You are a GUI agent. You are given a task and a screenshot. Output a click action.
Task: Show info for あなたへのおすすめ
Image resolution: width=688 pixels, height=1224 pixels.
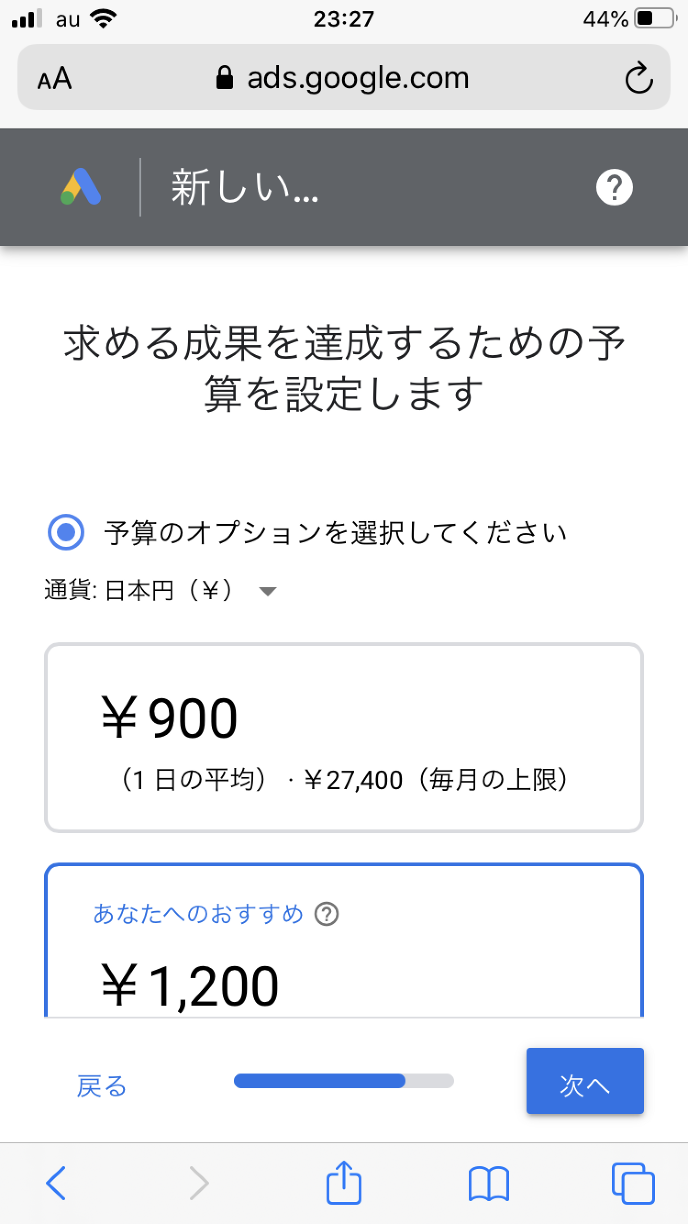coord(326,914)
